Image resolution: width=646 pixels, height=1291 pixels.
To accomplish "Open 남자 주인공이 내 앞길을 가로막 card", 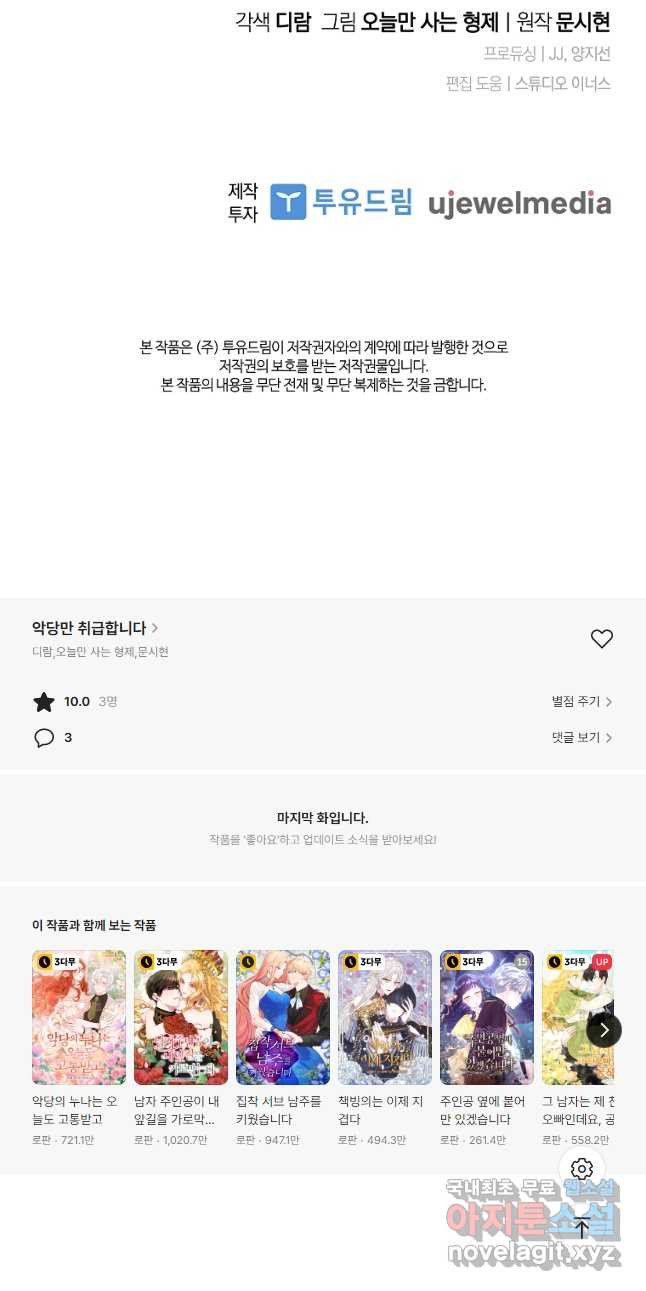I will (x=181, y=1017).
